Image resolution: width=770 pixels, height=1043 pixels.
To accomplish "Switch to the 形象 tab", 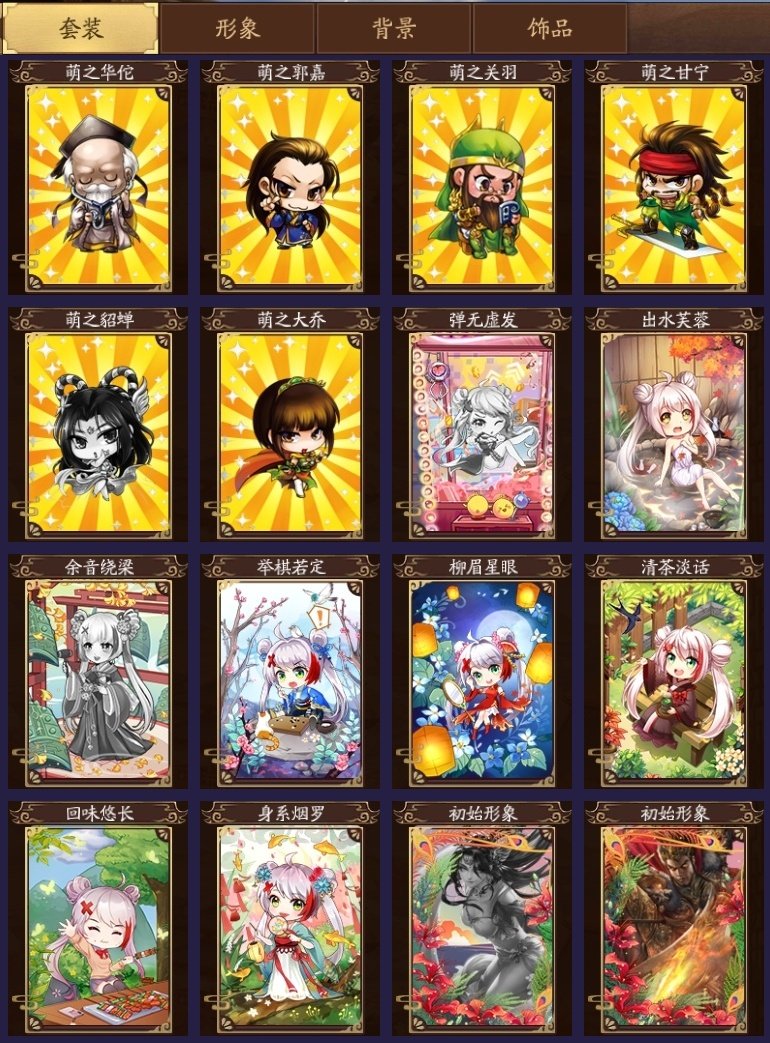I will tap(238, 28).
